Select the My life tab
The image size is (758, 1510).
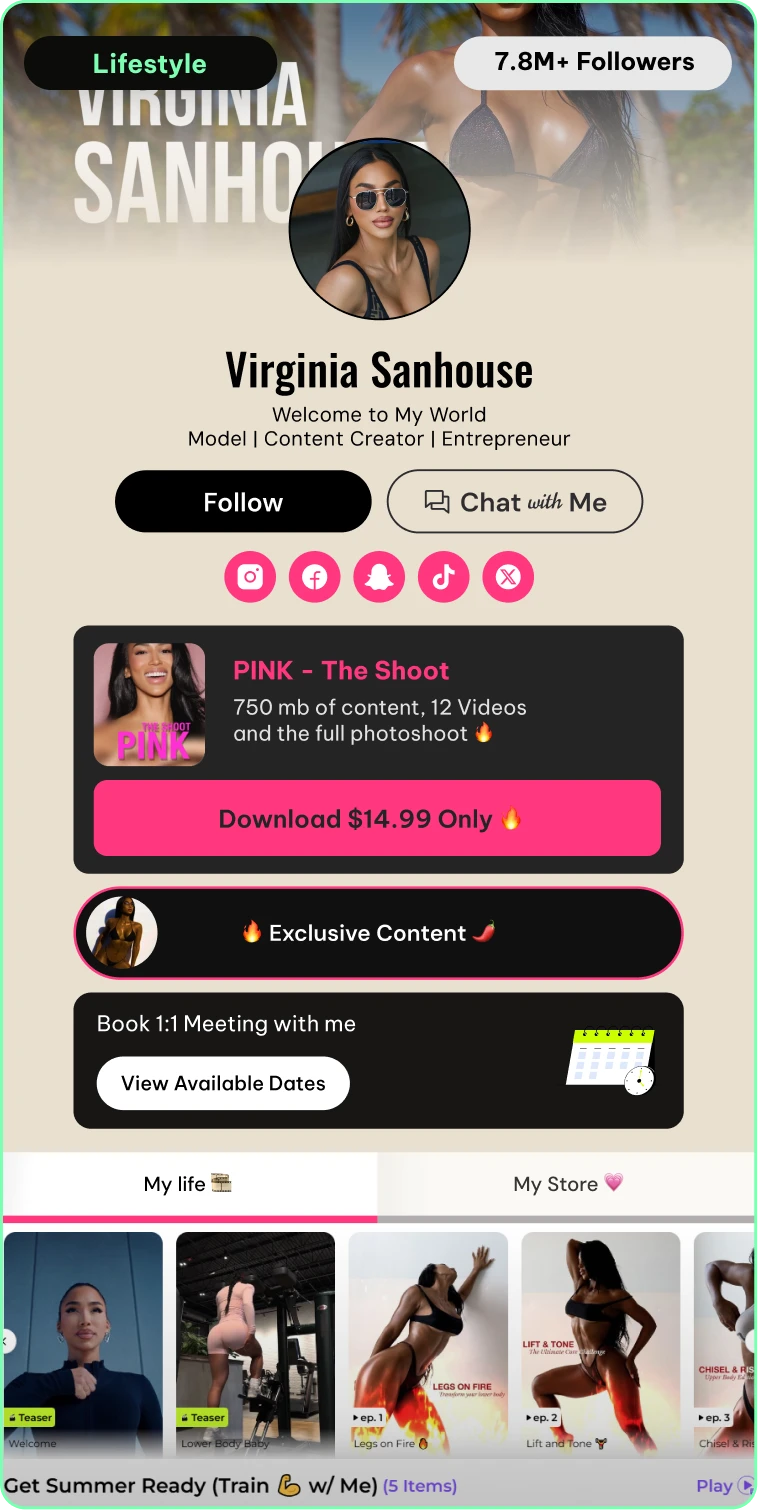(189, 1184)
